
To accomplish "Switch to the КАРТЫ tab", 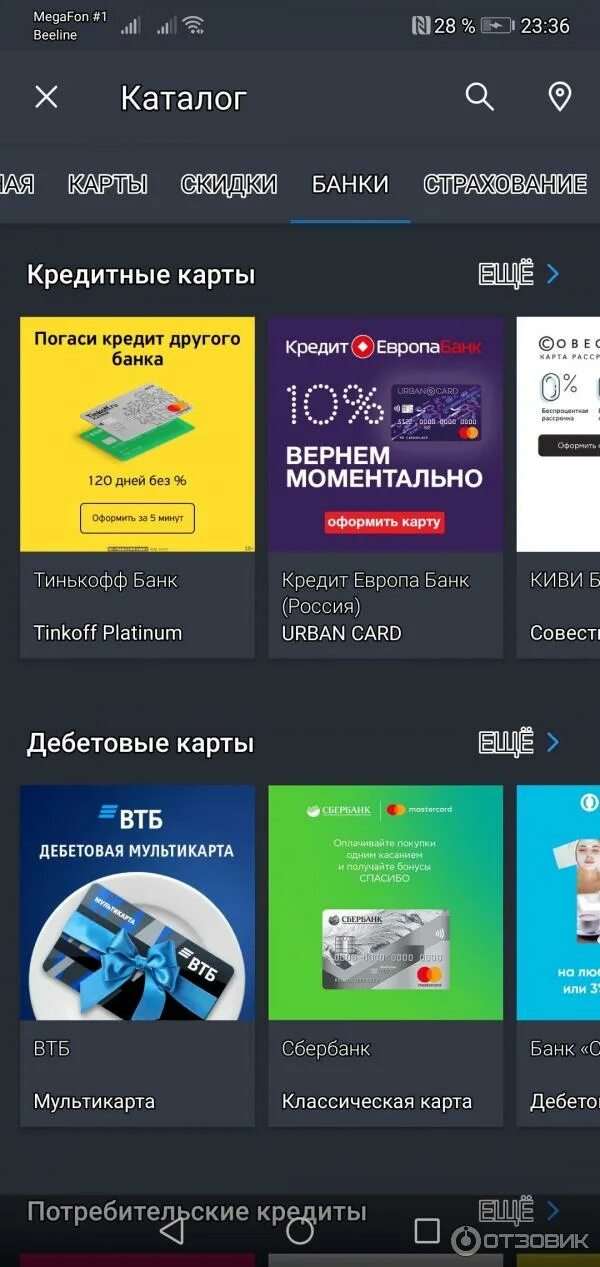I will [x=107, y=184].
